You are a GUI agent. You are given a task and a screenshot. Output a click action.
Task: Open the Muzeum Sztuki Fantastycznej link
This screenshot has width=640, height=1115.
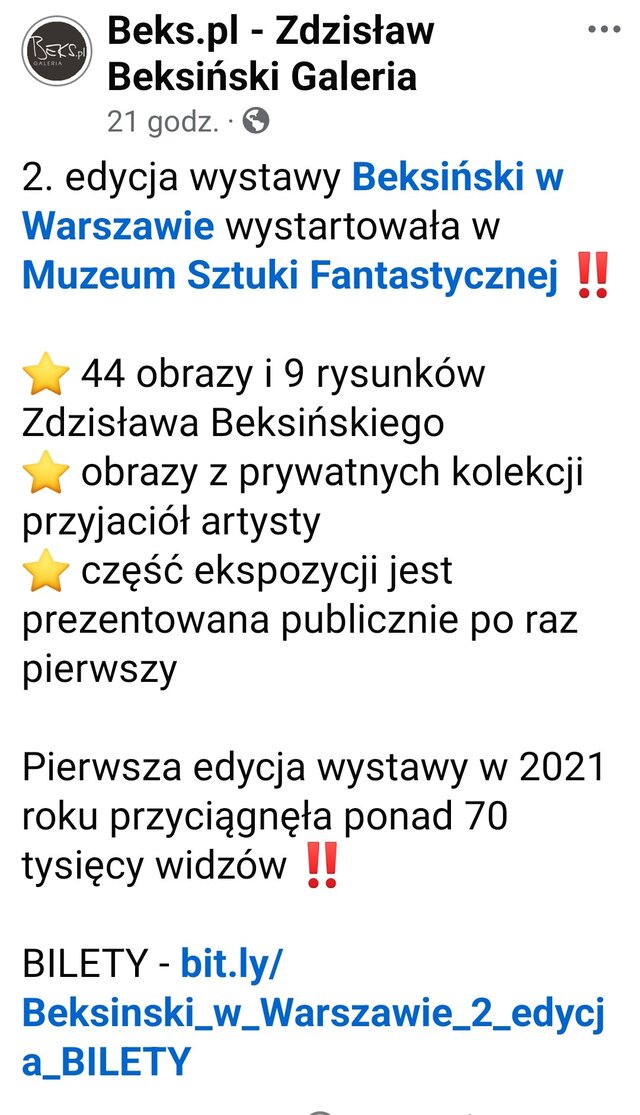click(x=288, y=275)
